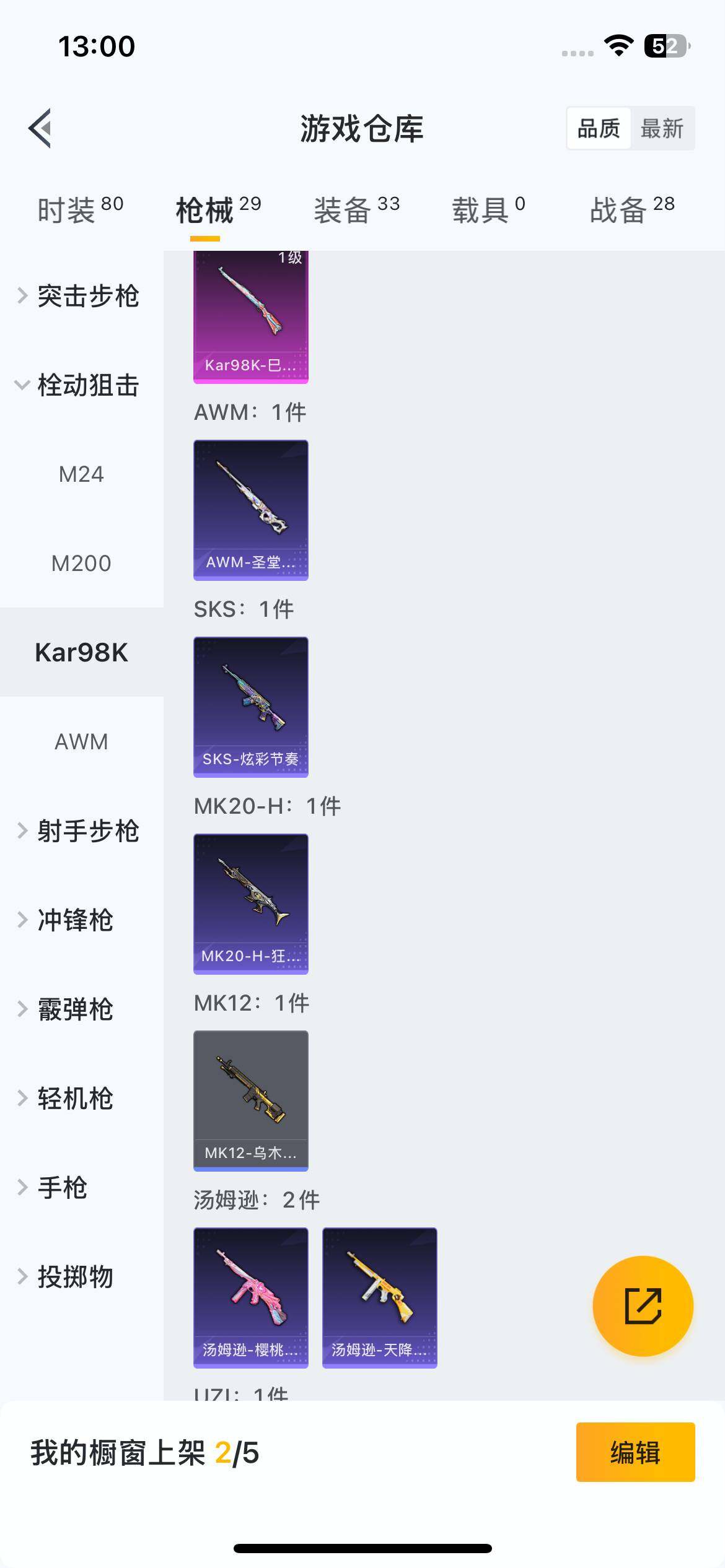Screen dimensions: 725x1568
Task: Tap the 编辑 button
Action: (x=635, y=1452)
